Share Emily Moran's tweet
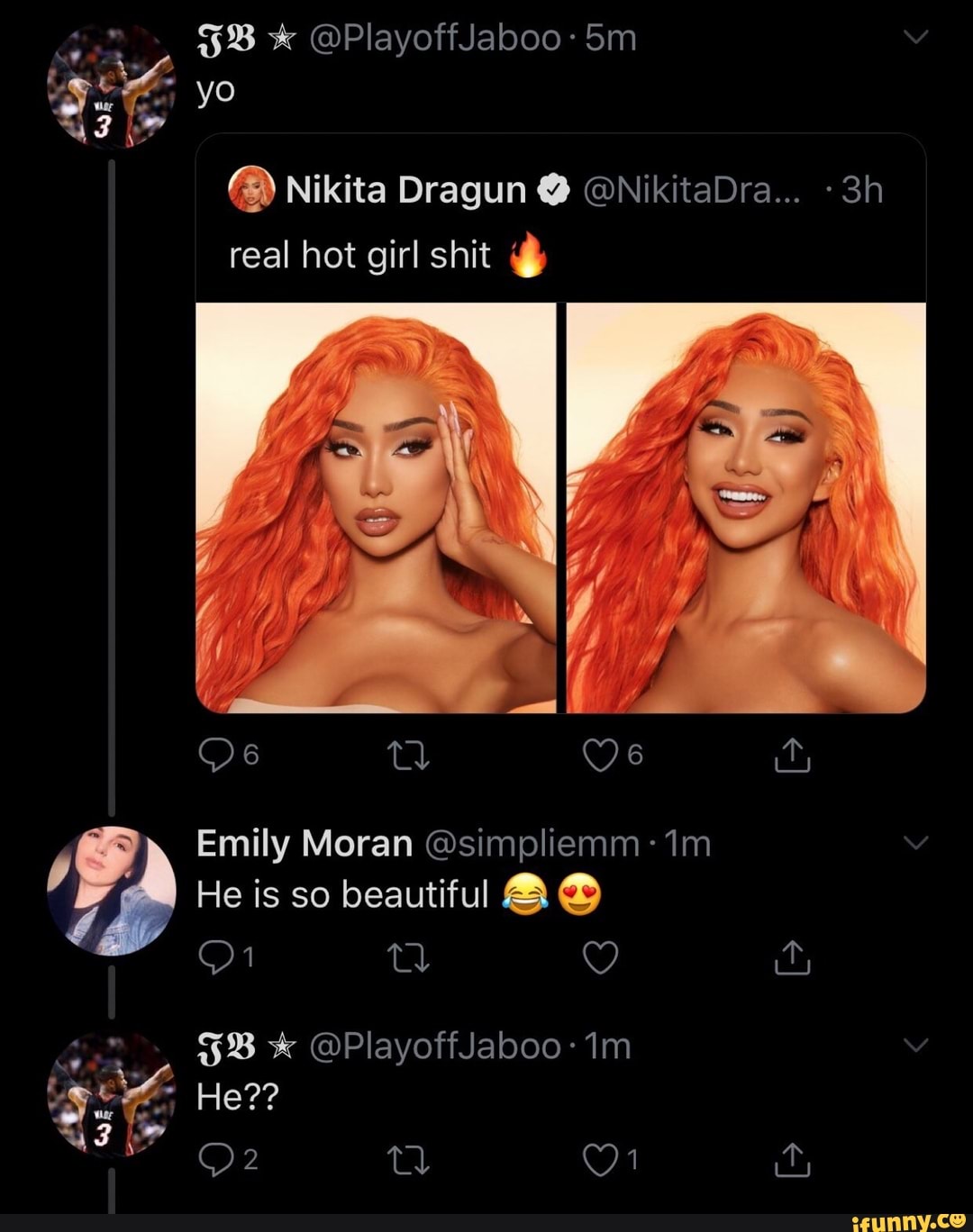 (793, 957)
